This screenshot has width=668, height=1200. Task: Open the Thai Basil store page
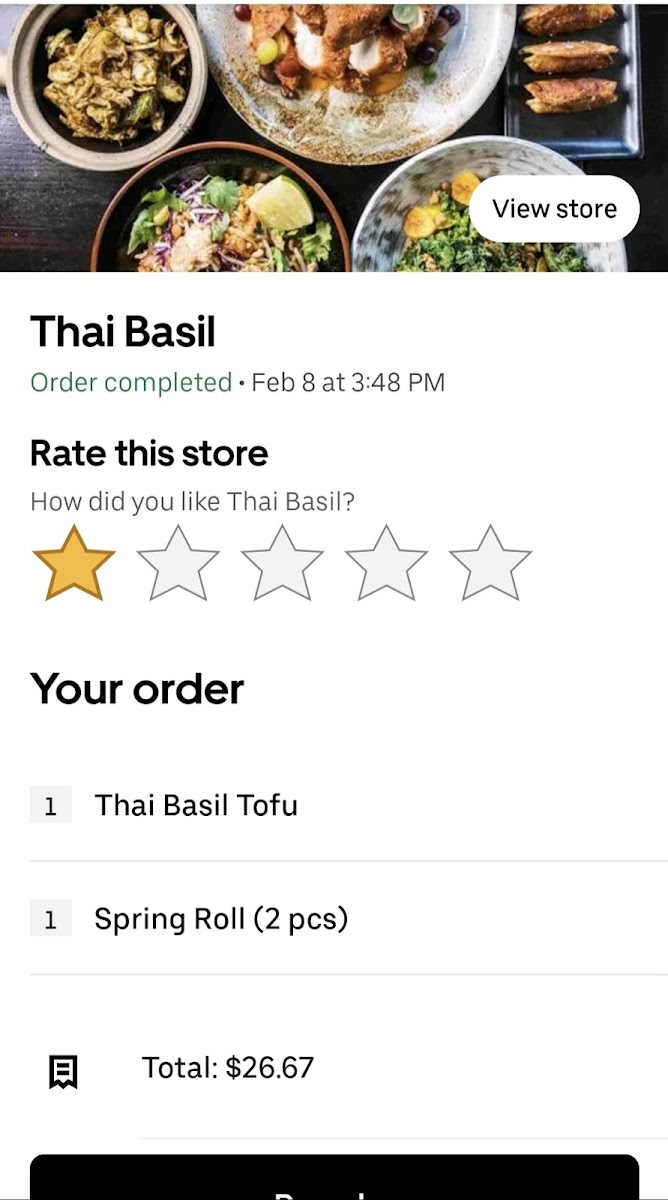554,209
